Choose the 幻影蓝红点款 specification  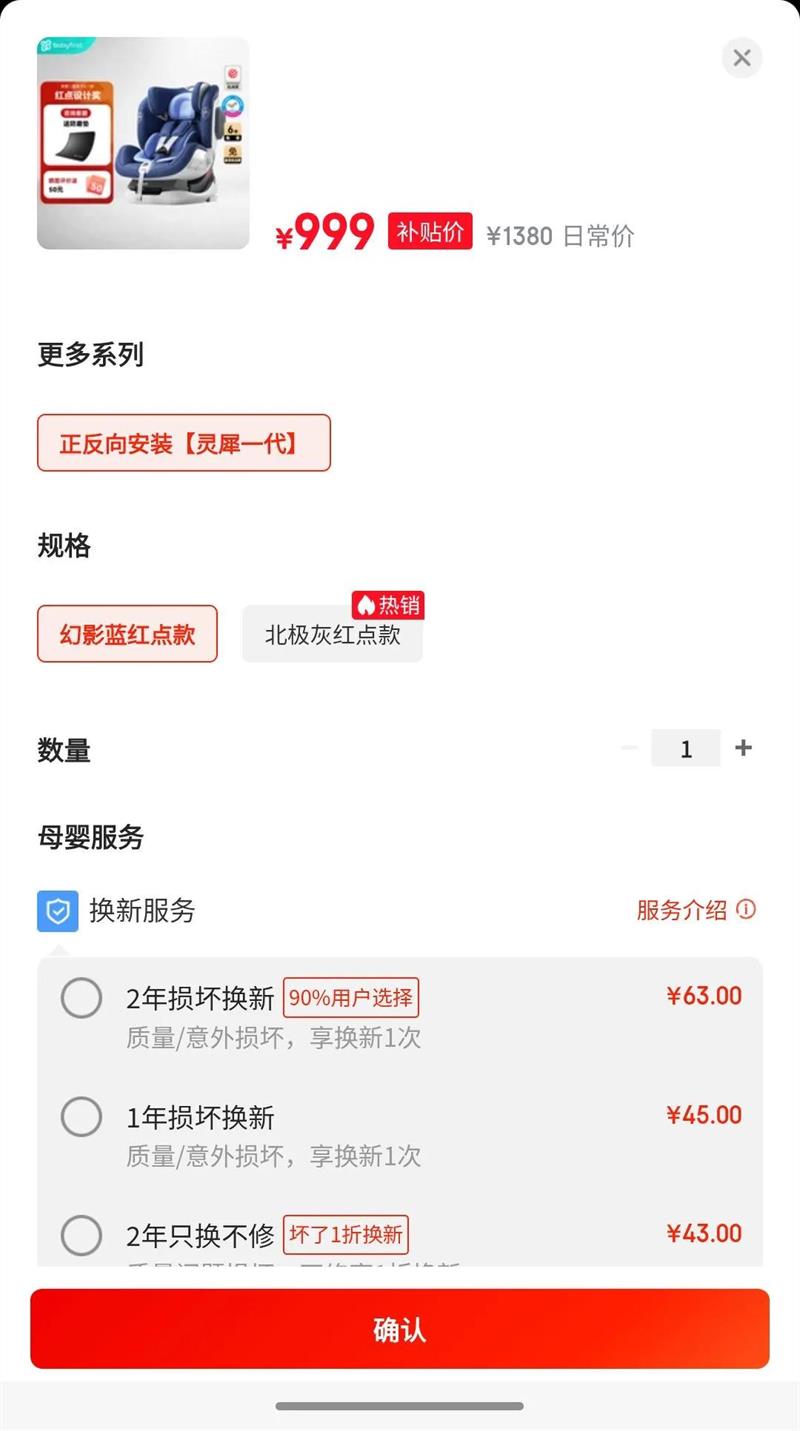click(127, 634)
